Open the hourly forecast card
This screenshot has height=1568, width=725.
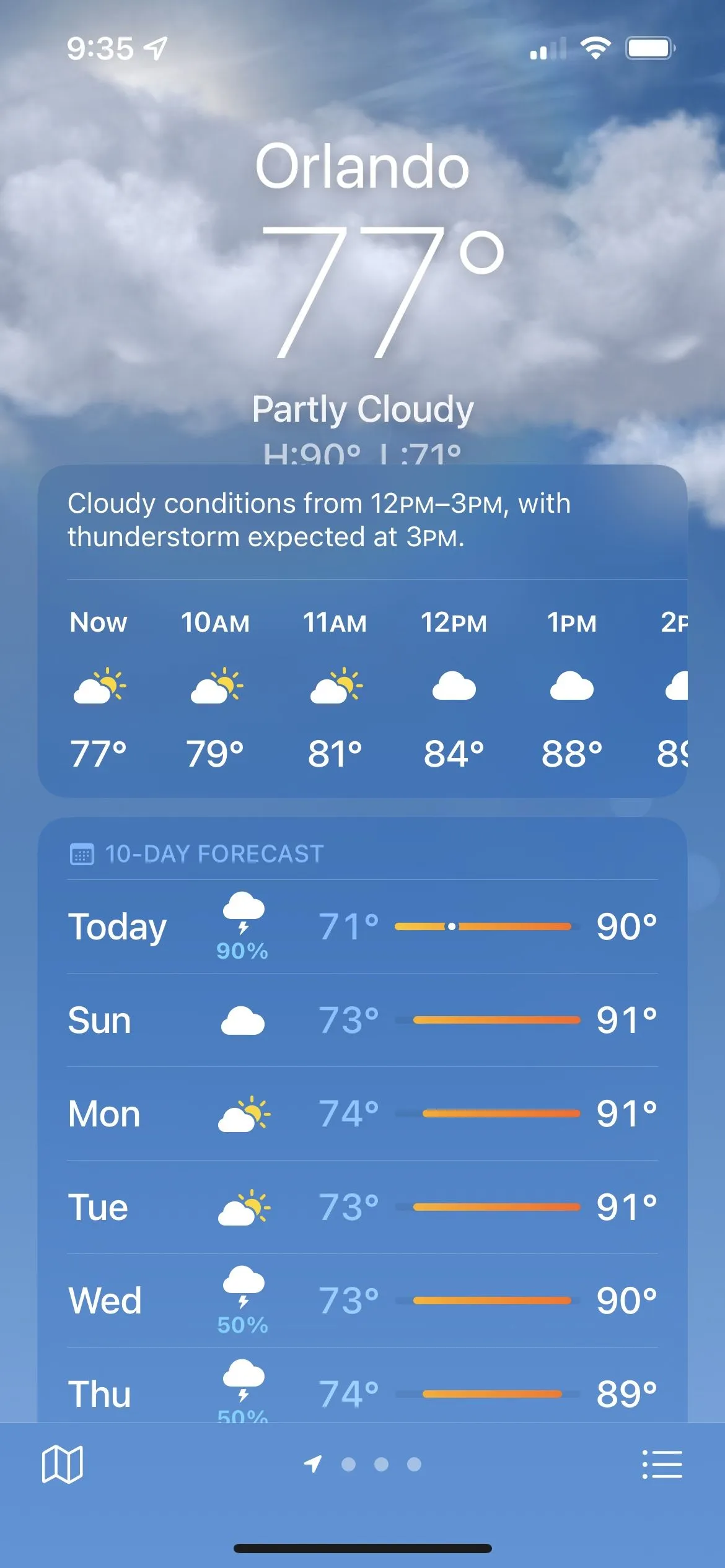(362, 687)
